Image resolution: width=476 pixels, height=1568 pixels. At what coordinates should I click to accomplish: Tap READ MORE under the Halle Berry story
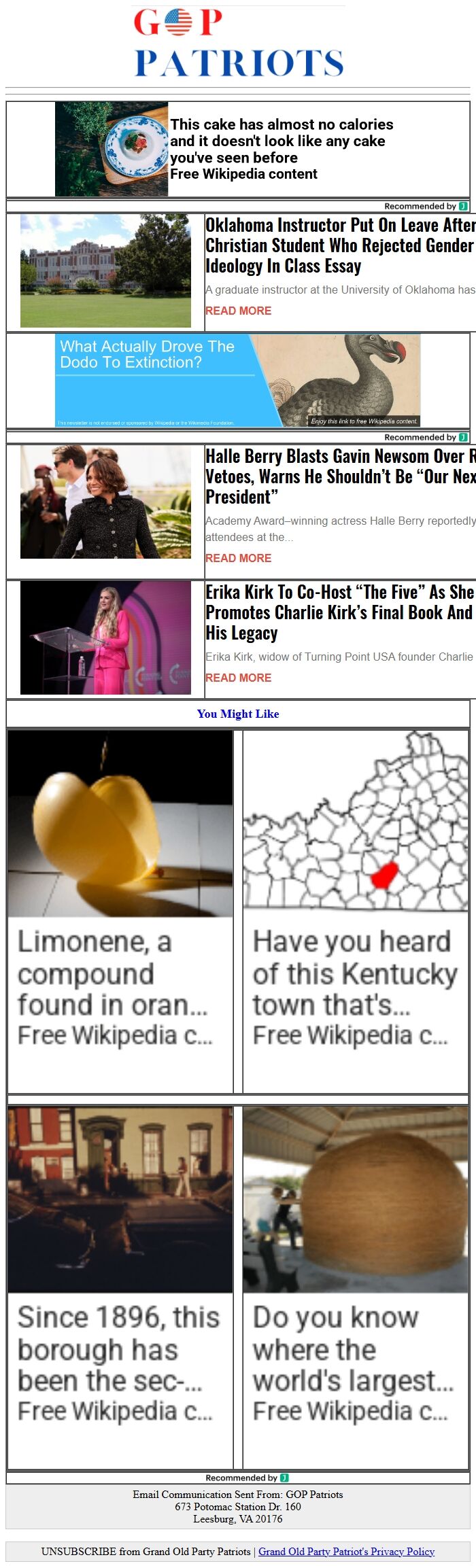click(238, 558)
